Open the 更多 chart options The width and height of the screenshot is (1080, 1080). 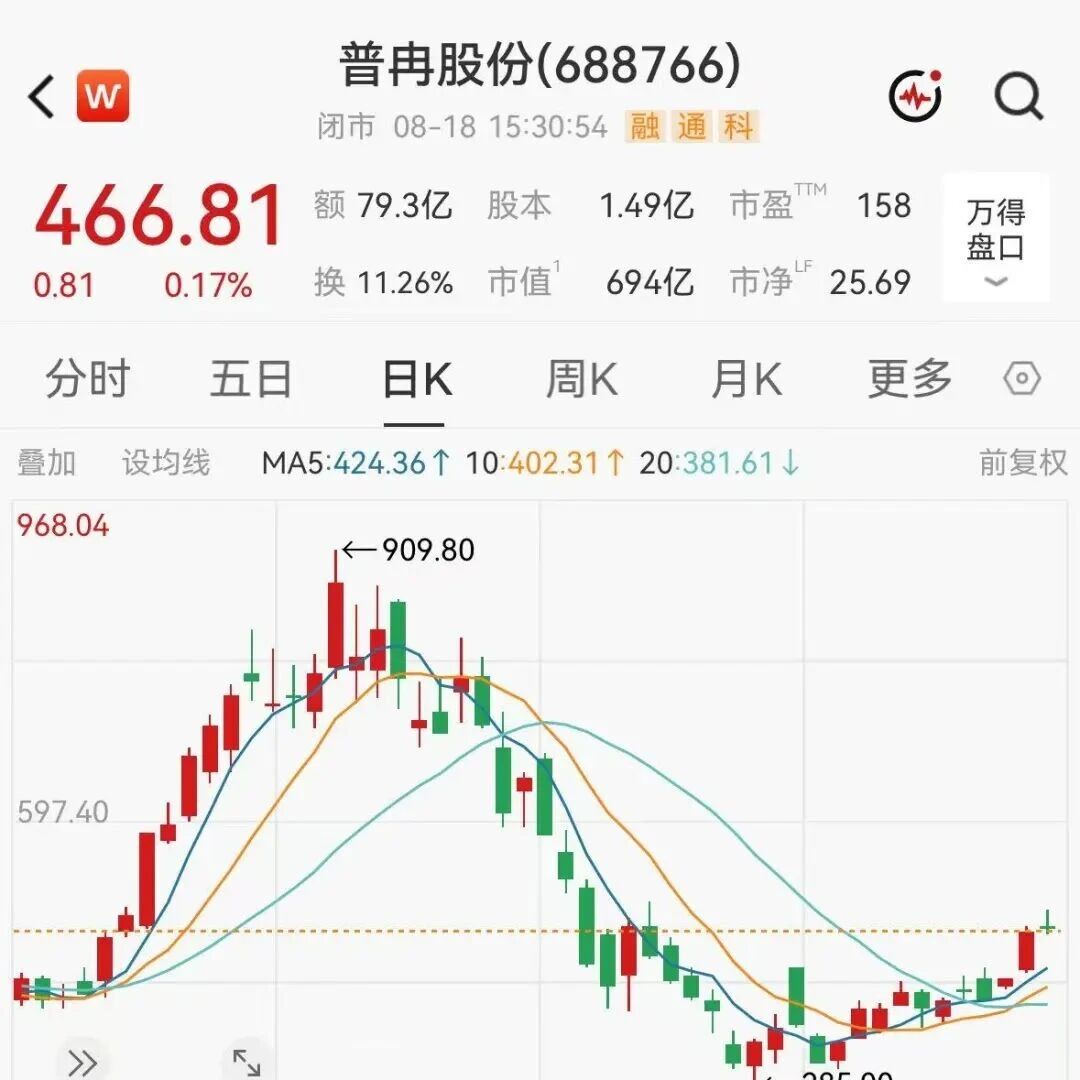[x=910, y=379]
